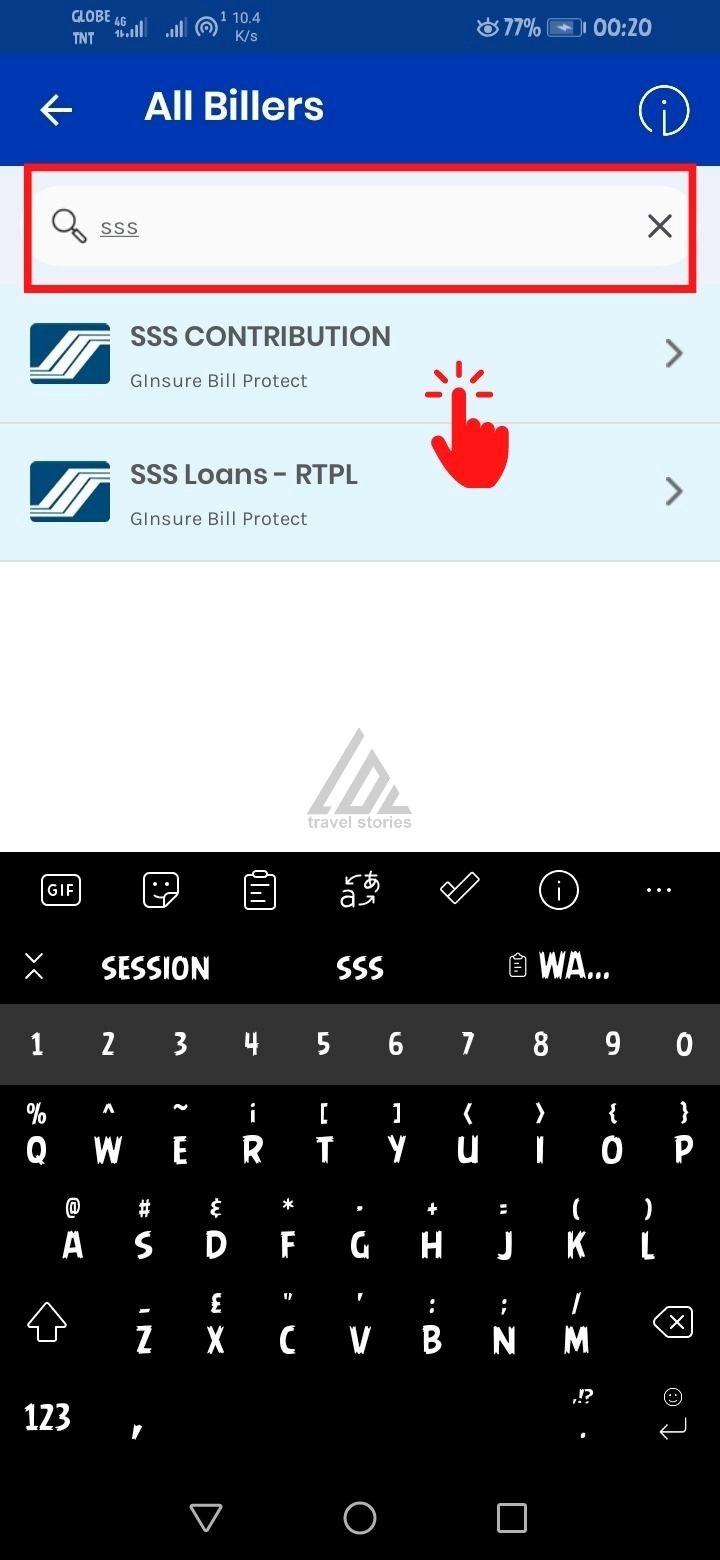720x1560 pixels.
Task: Open the sticker picker from the keyboard
Action: point(160,890)
